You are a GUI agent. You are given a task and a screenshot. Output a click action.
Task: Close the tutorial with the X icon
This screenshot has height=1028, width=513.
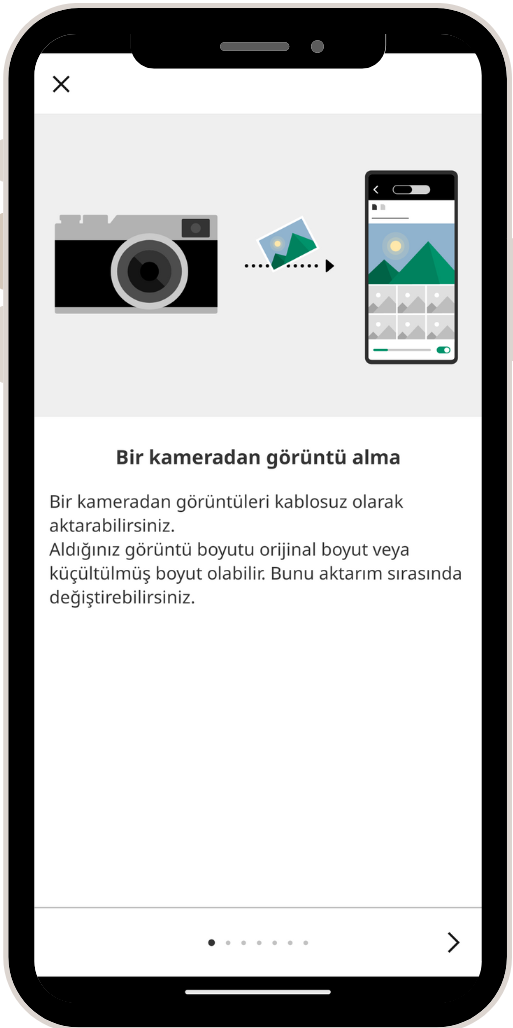coord(61,84)
